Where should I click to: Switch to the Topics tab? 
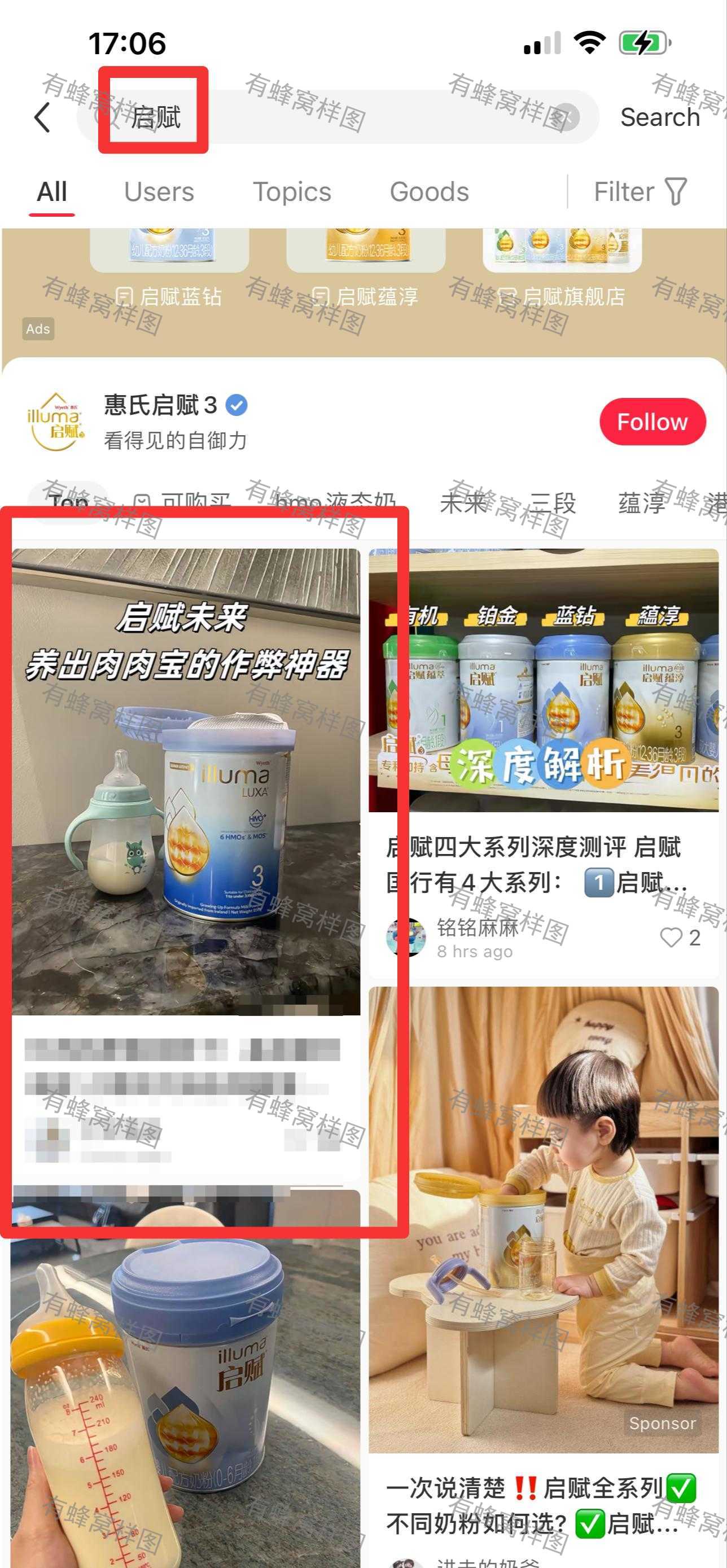292,192
